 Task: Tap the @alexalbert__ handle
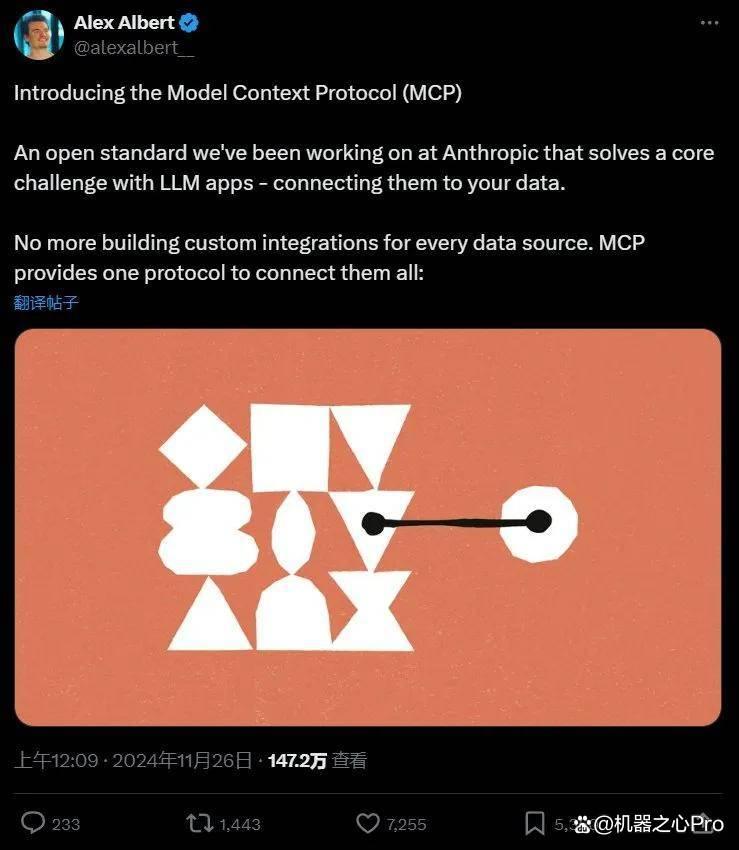(134, 48)
